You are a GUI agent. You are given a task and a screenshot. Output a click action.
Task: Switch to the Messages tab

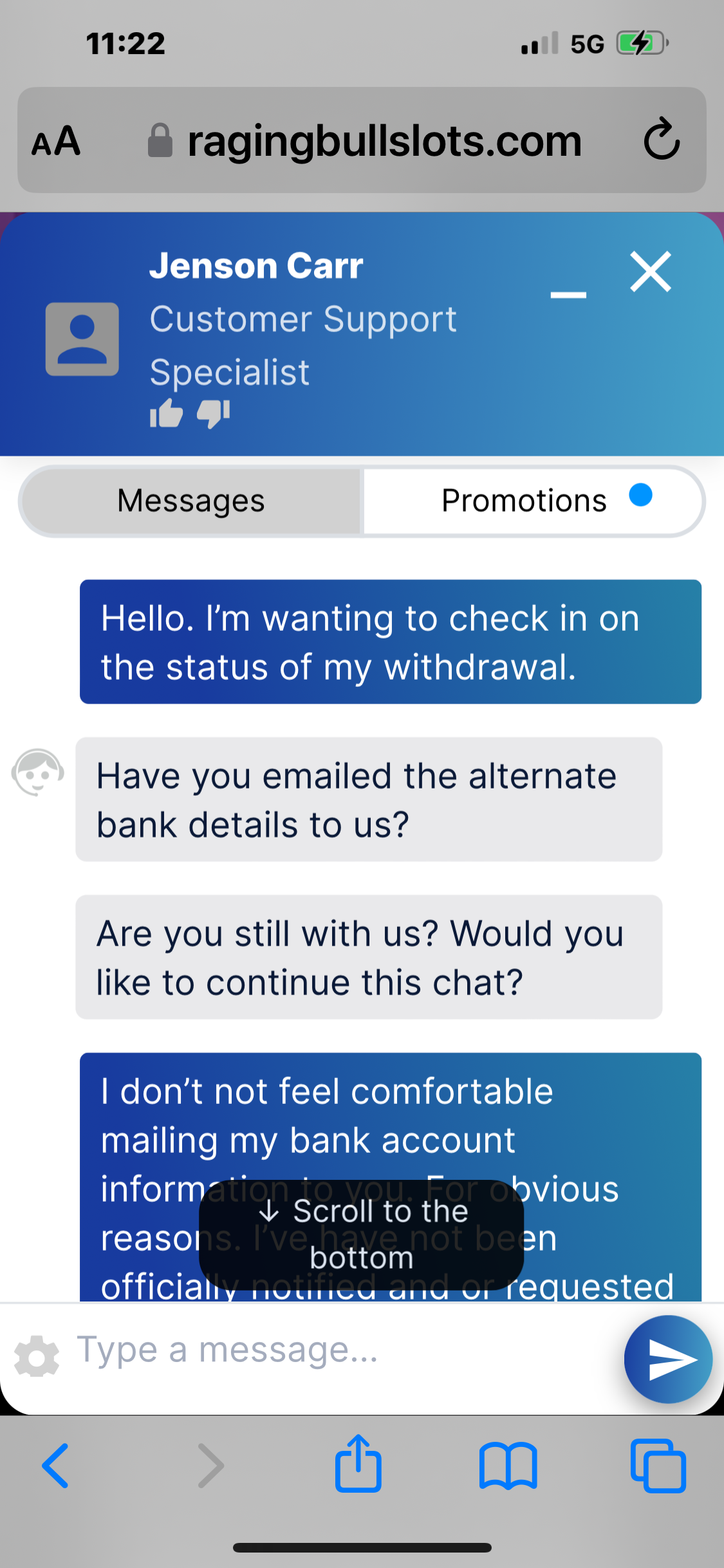pos(191,501)
